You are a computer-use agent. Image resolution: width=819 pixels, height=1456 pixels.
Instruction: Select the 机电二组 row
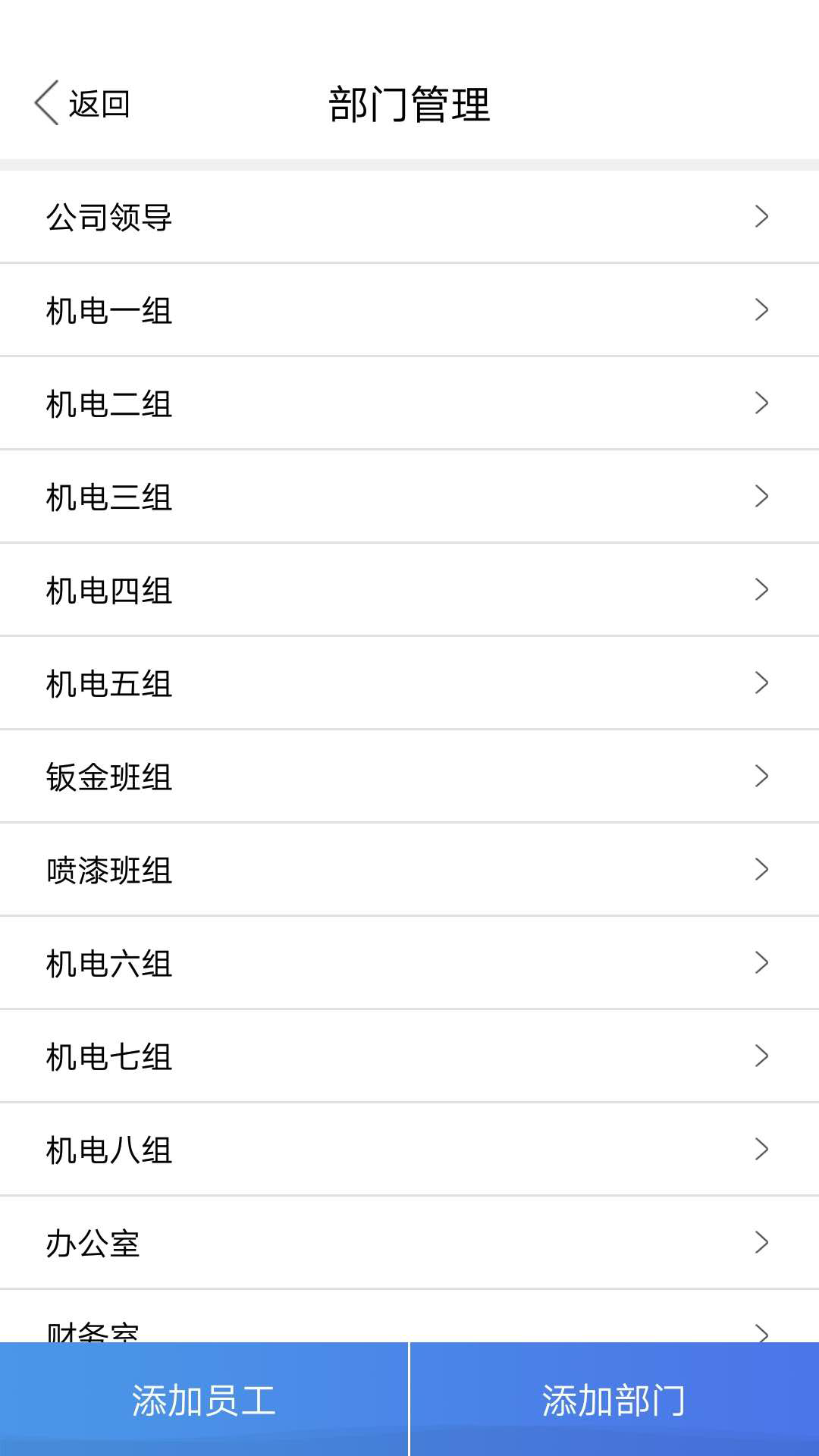[409, 403]
